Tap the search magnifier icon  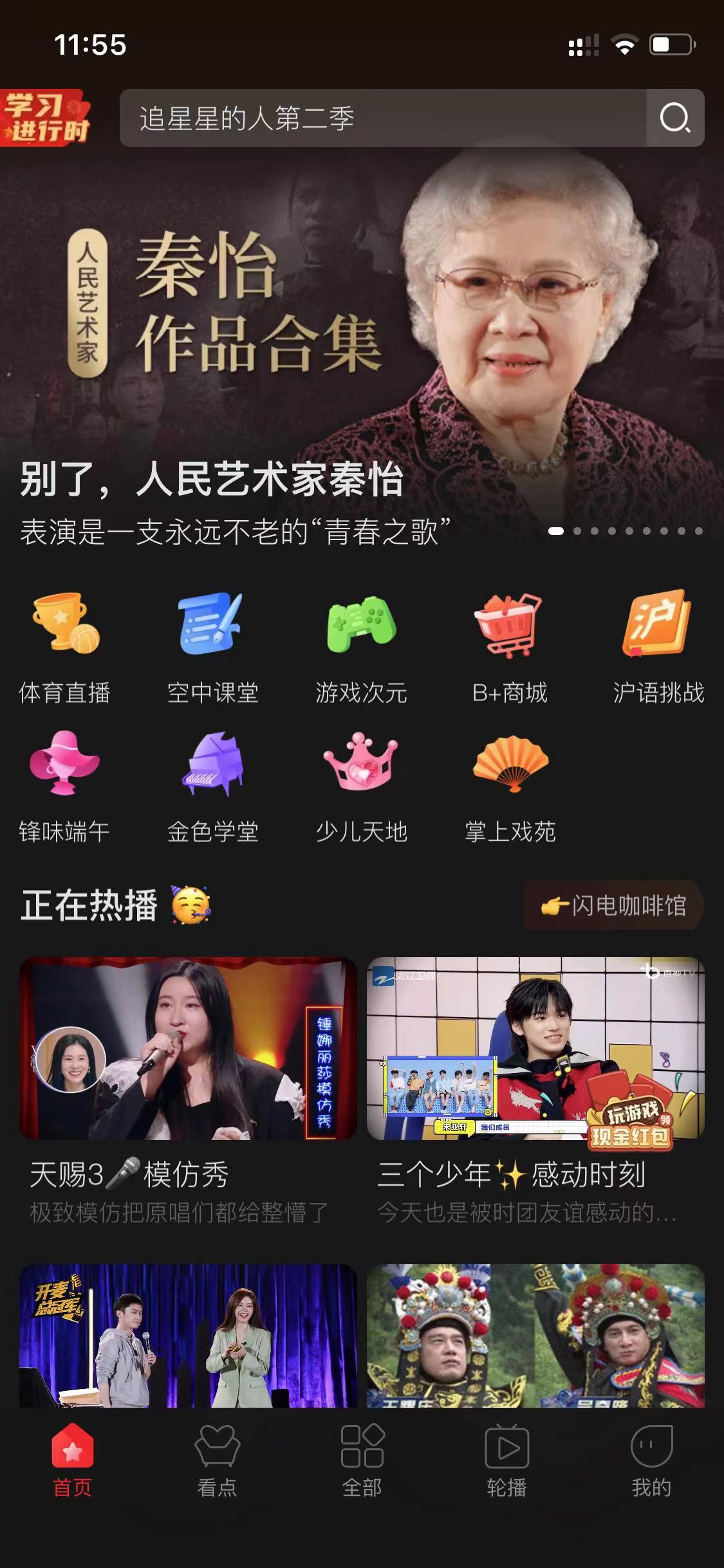click(674, 118)
